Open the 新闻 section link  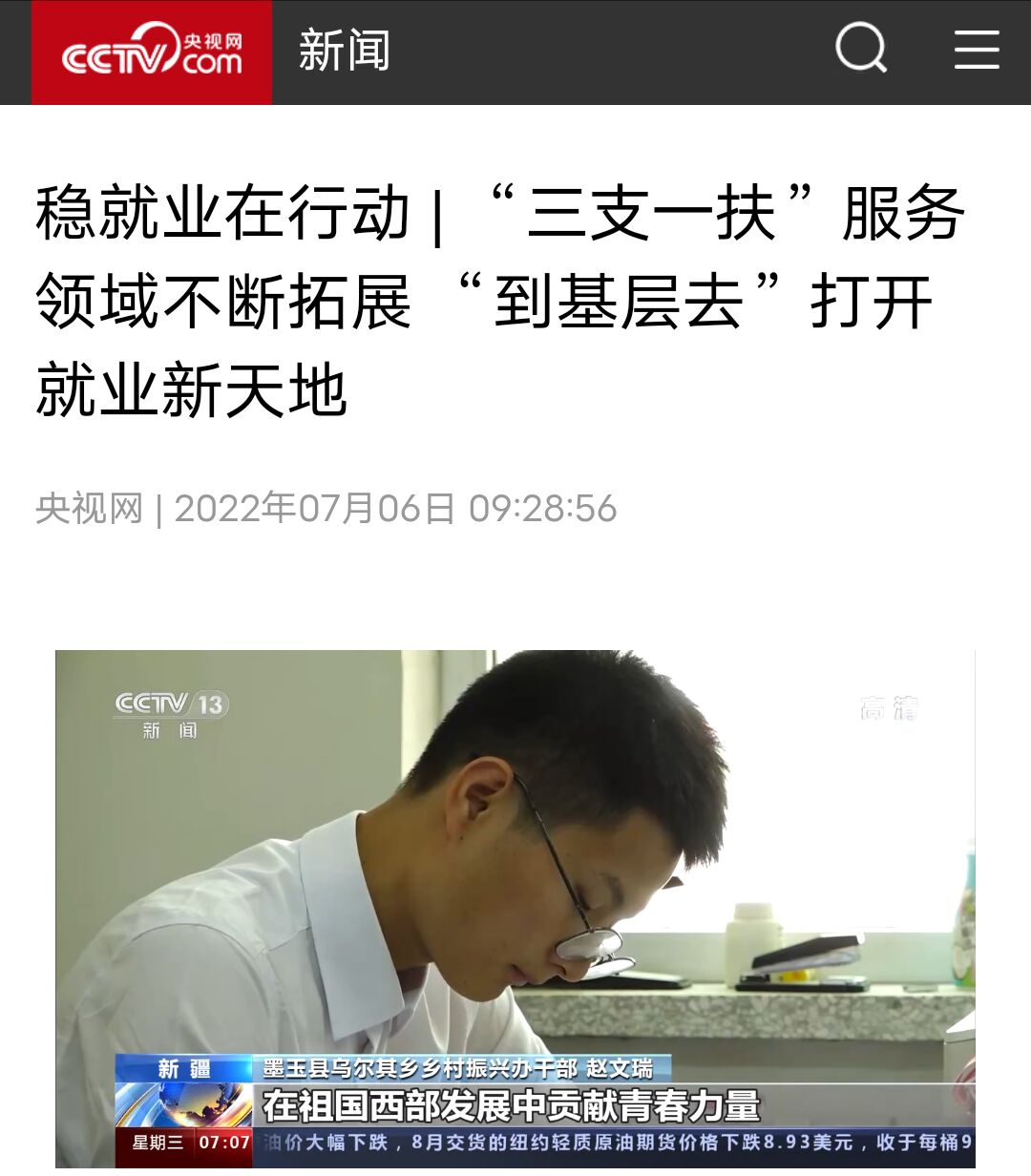345,51
